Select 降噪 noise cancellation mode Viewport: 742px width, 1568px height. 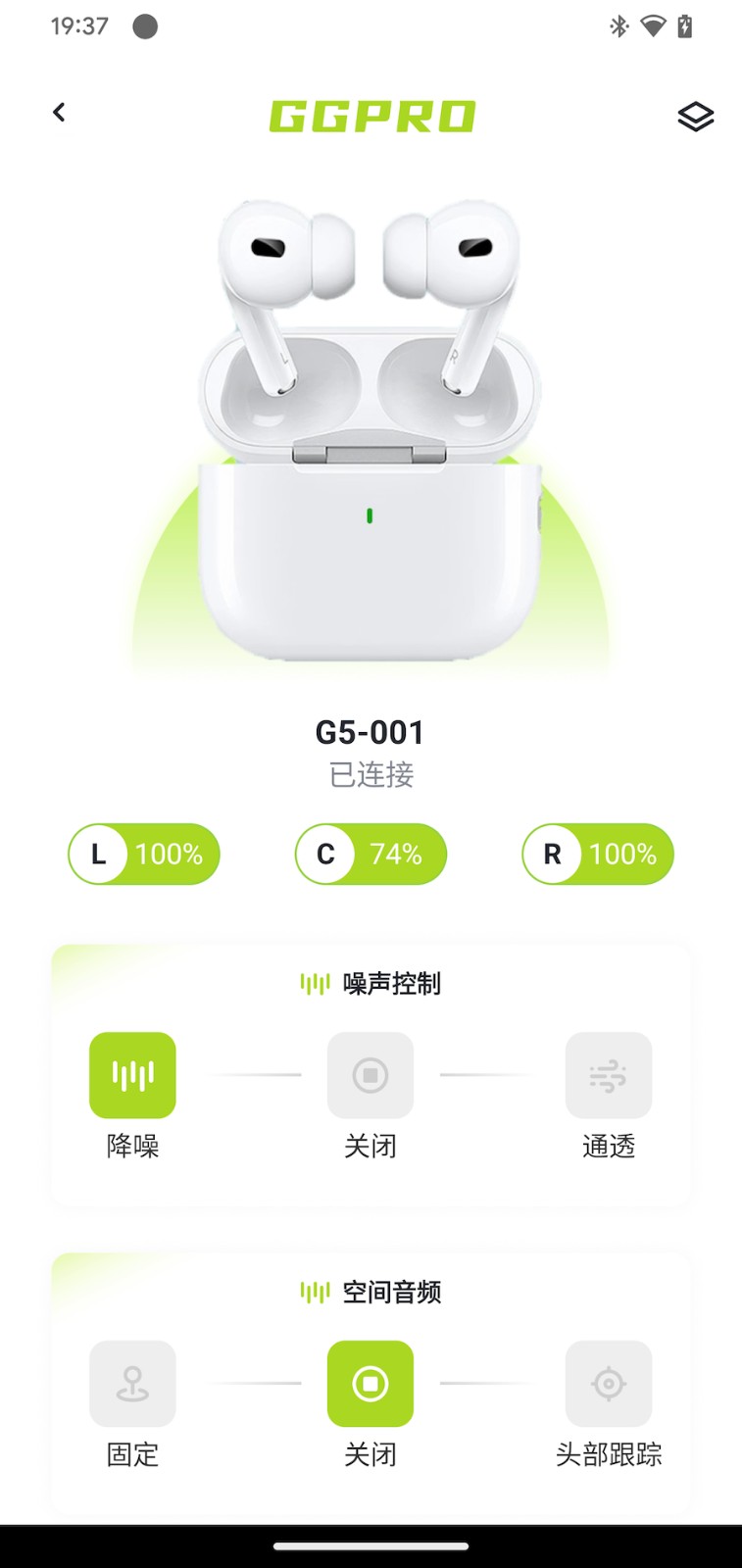point(132,1075)
